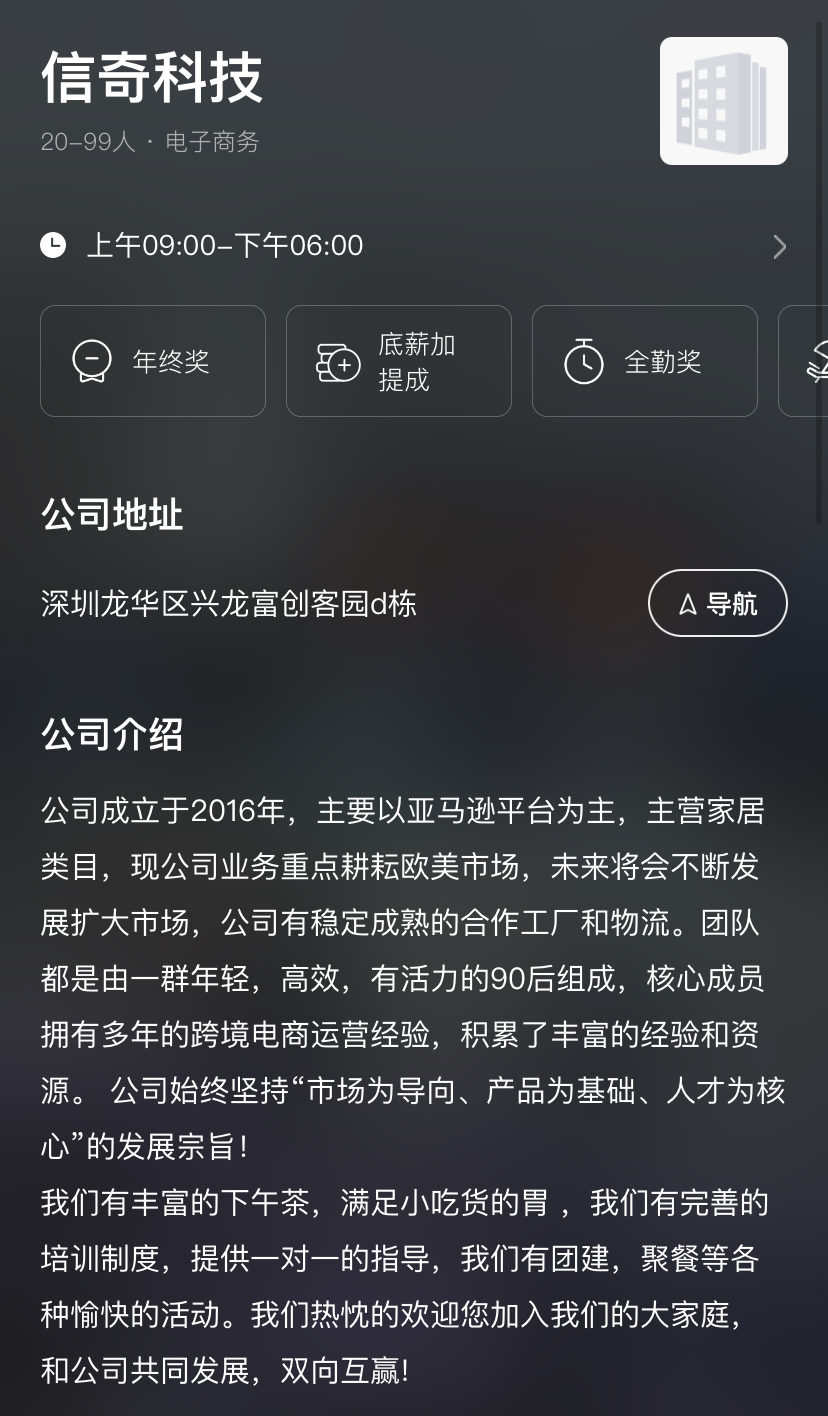Tap the 导航 navigation button

click(x=717, y=603)
